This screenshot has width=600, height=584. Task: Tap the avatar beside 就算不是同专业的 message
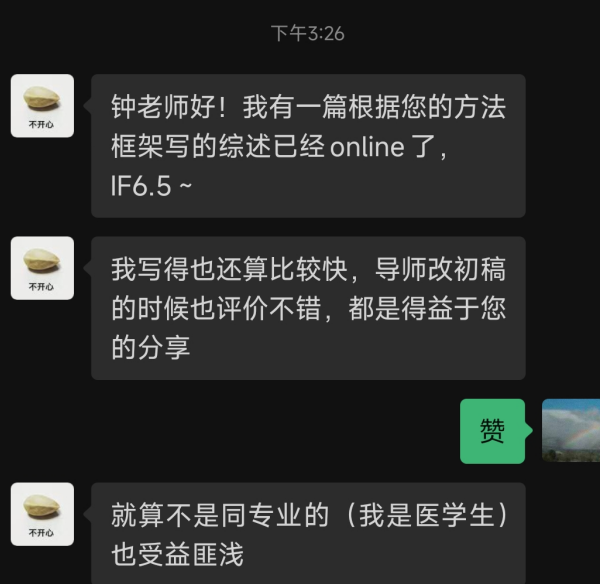42,513
